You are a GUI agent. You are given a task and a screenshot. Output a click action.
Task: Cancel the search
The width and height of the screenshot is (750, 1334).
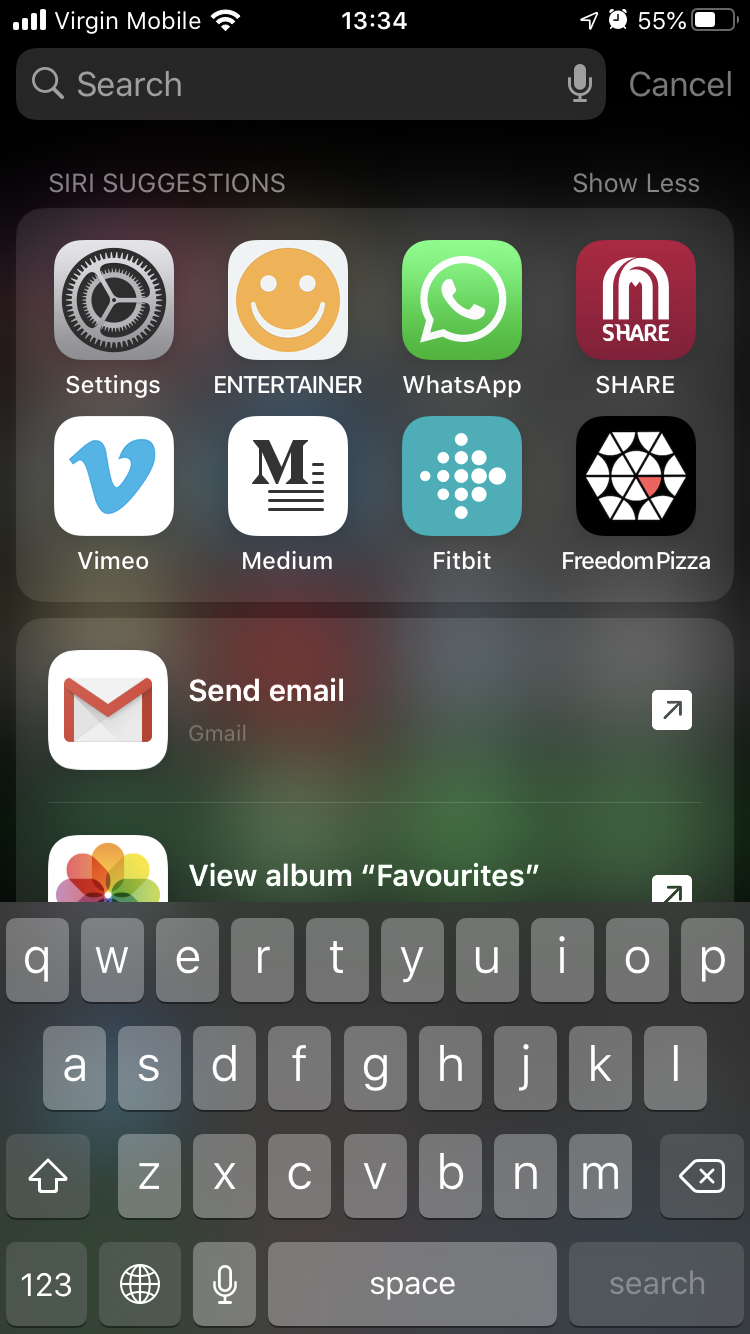(680, 84)
